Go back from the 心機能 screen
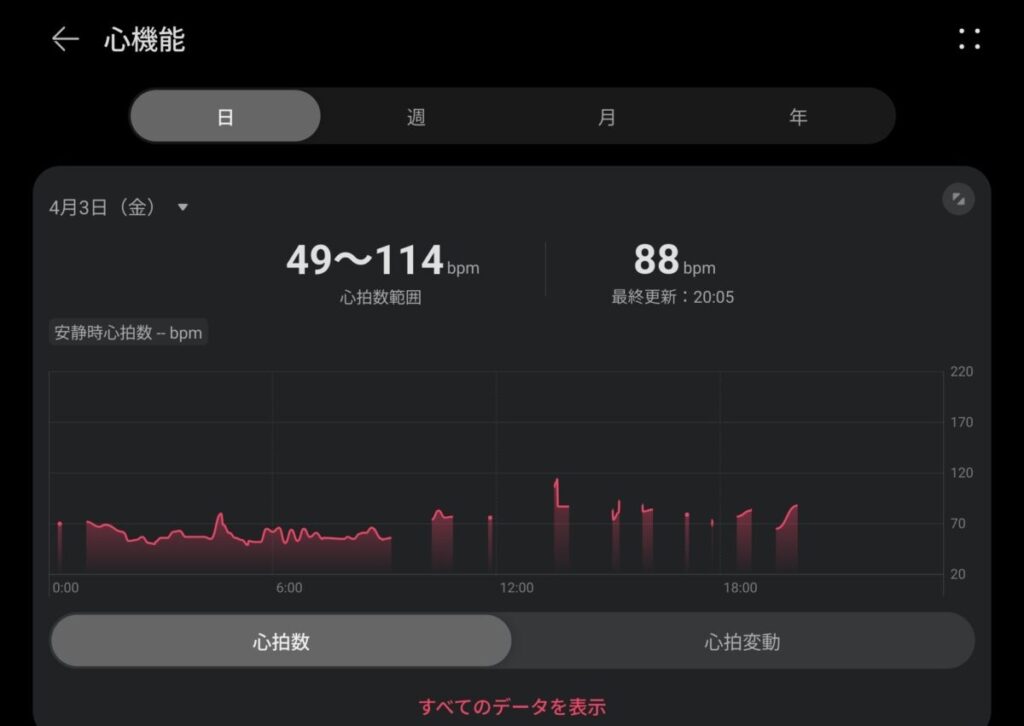Viewport: 1024px width, 726px height. coord(65,39)
